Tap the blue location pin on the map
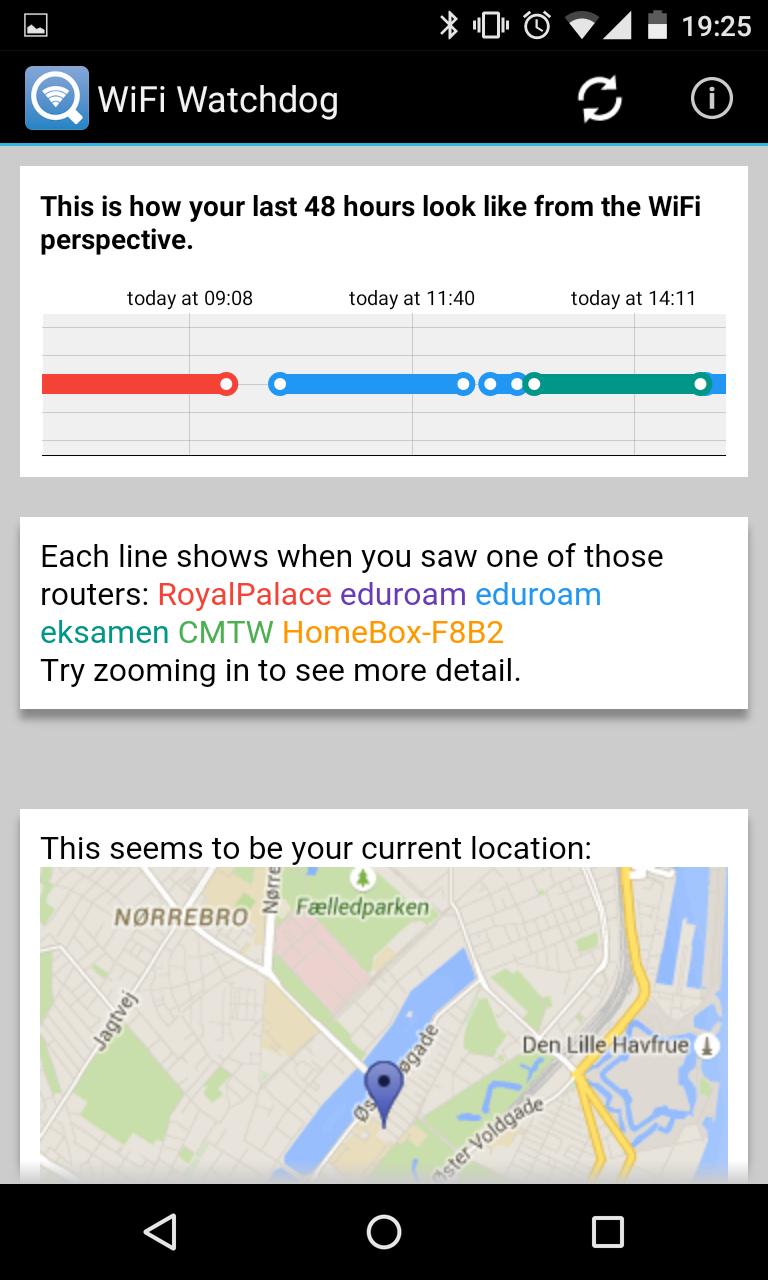This screenshot has width=768, height=1280. [x=383, y=1087]
